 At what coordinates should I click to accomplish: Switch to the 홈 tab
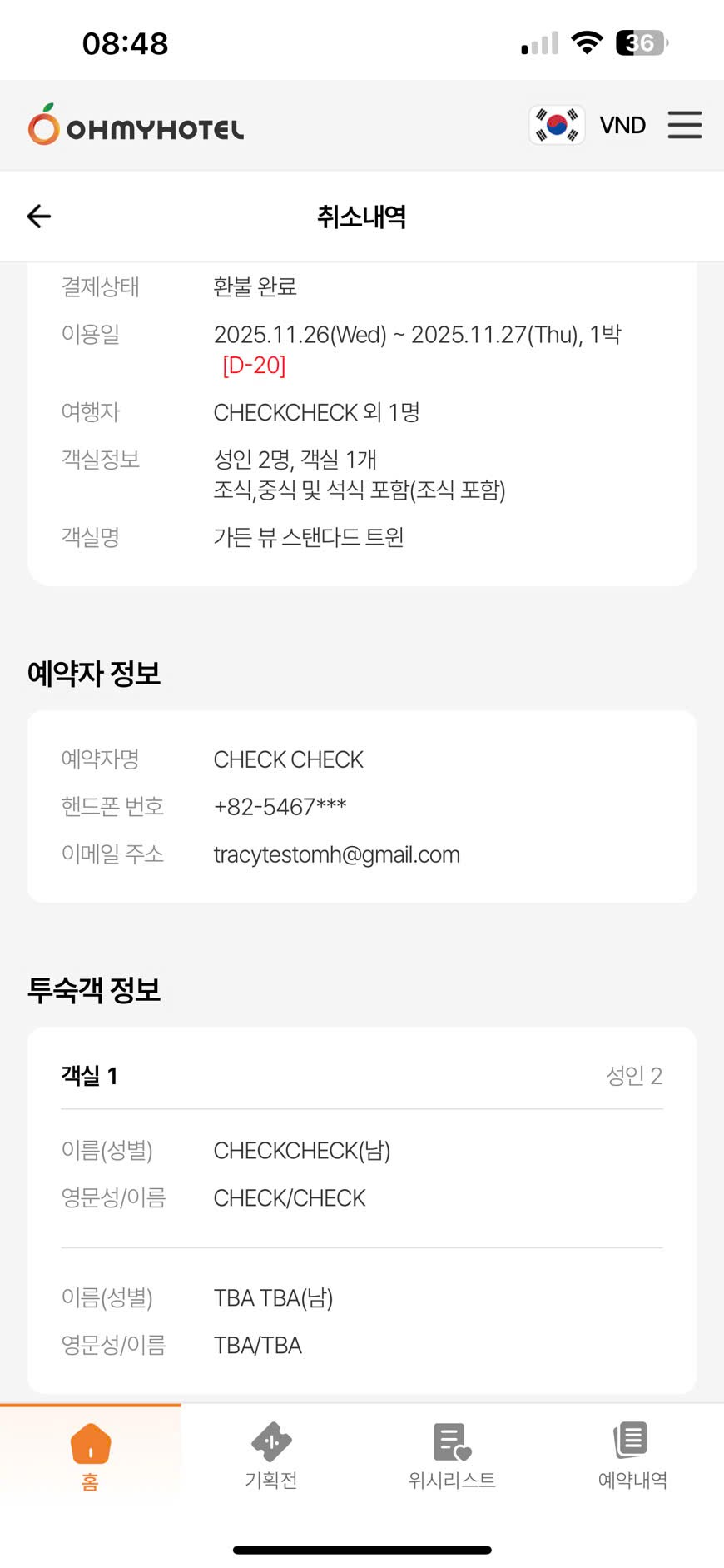click(90, 1456)
